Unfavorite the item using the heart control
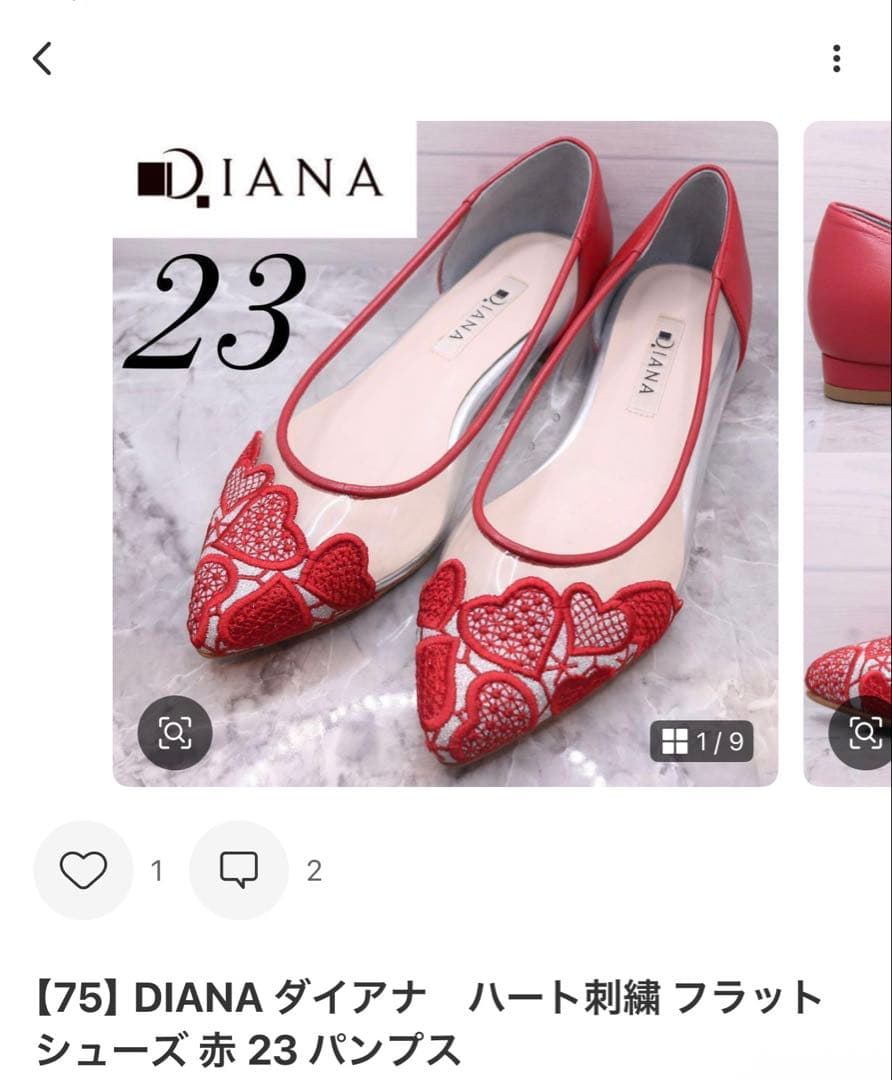Viewport: 892px width, 1080px height. 84,870
